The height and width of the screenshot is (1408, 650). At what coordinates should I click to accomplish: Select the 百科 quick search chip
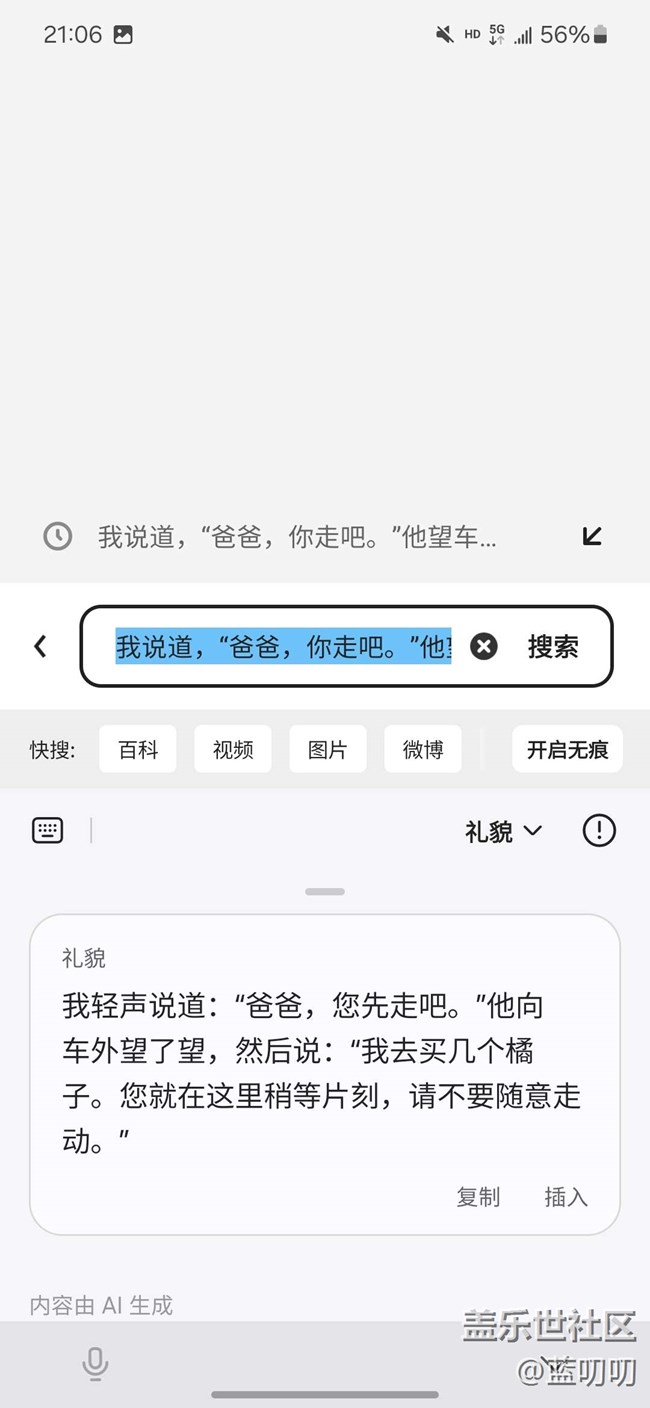[x=138, y=749]
